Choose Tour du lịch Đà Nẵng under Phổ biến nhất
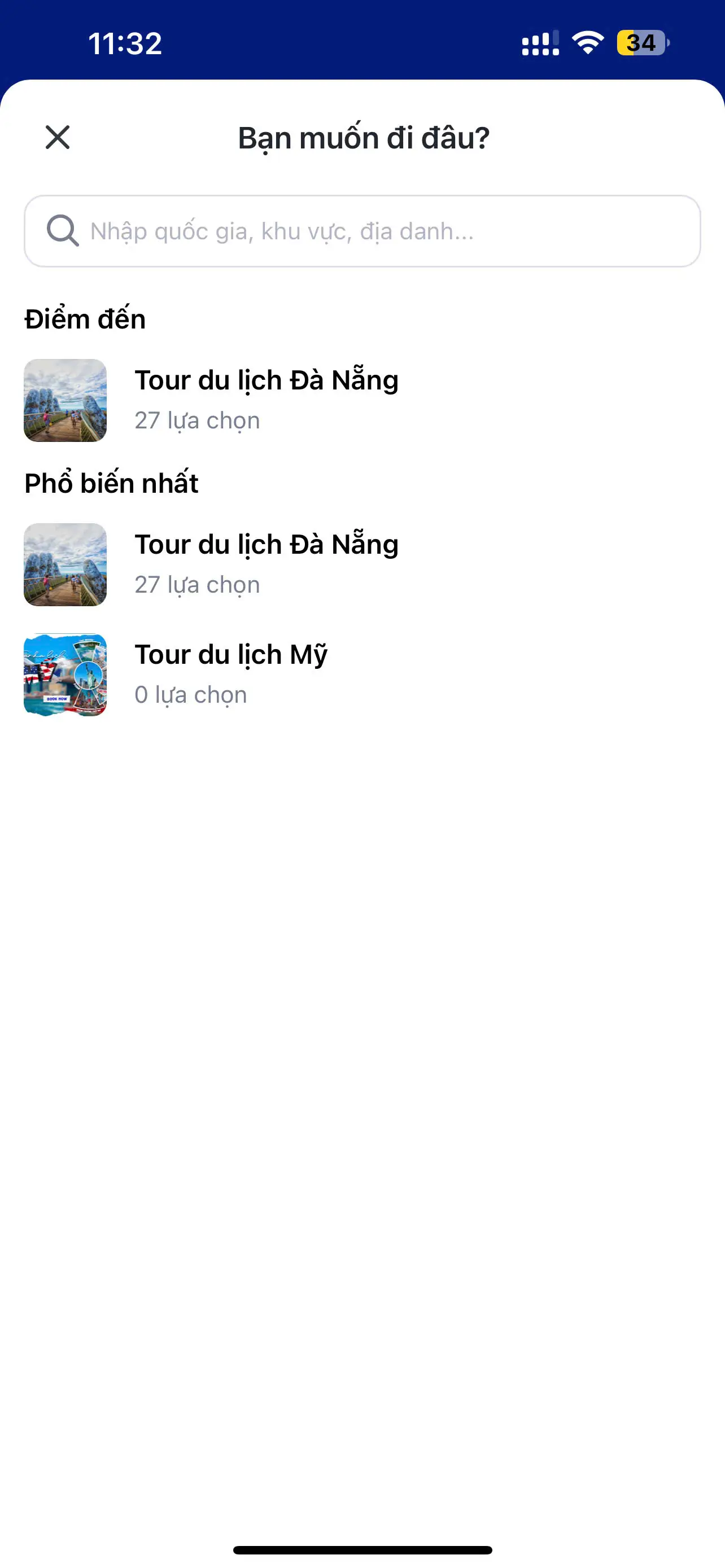This screenshot has height=1568, width=725. [266, 564]
